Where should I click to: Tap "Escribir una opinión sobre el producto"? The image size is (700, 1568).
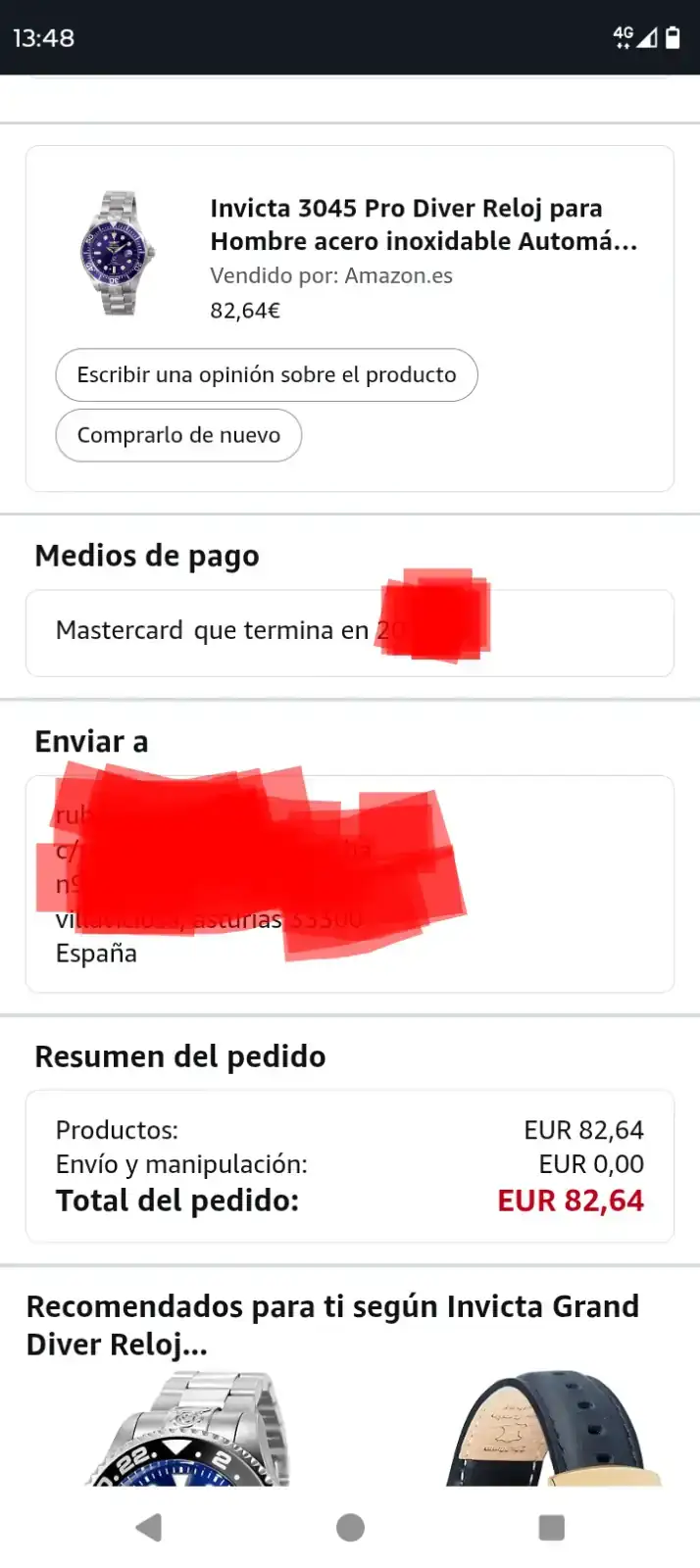(266, 375)
